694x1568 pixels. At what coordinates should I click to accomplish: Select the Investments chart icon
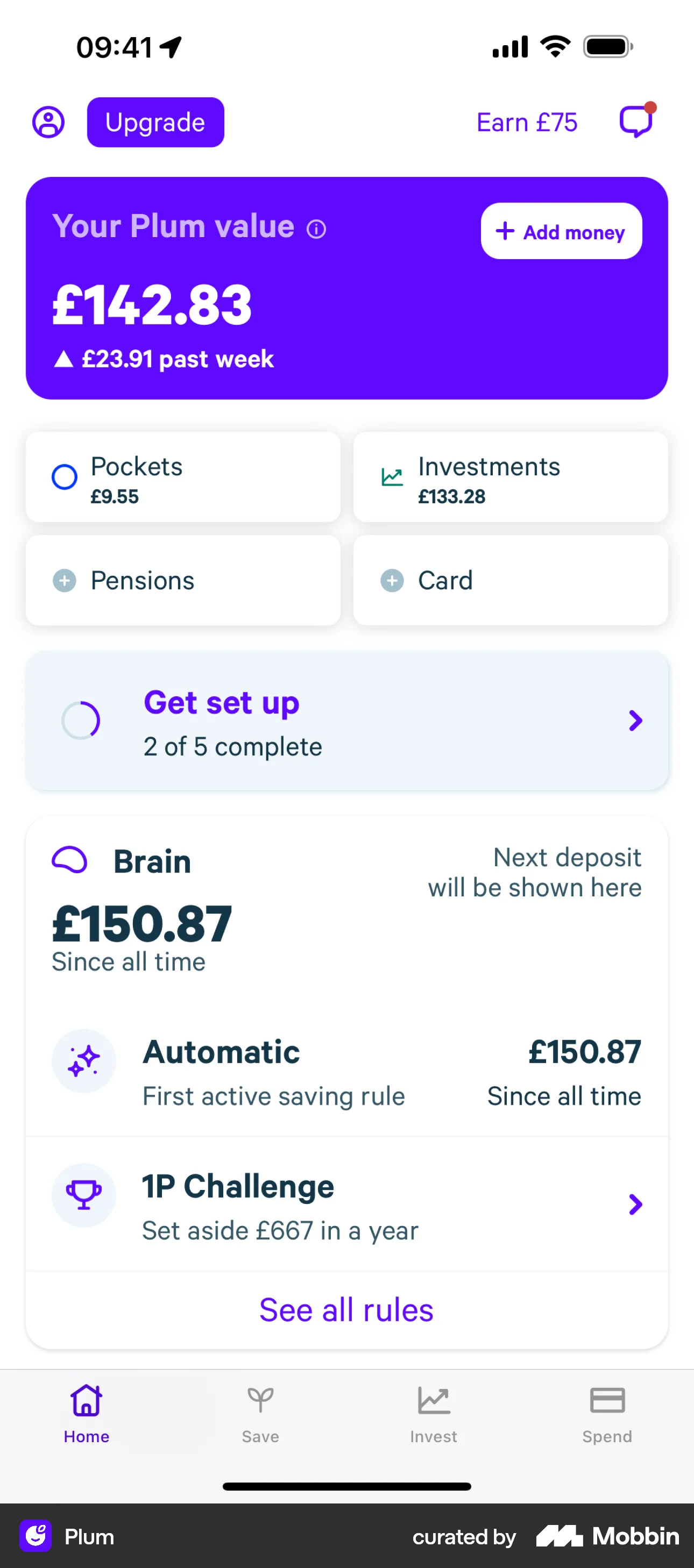pyautogui.click(x=392, y=476)
